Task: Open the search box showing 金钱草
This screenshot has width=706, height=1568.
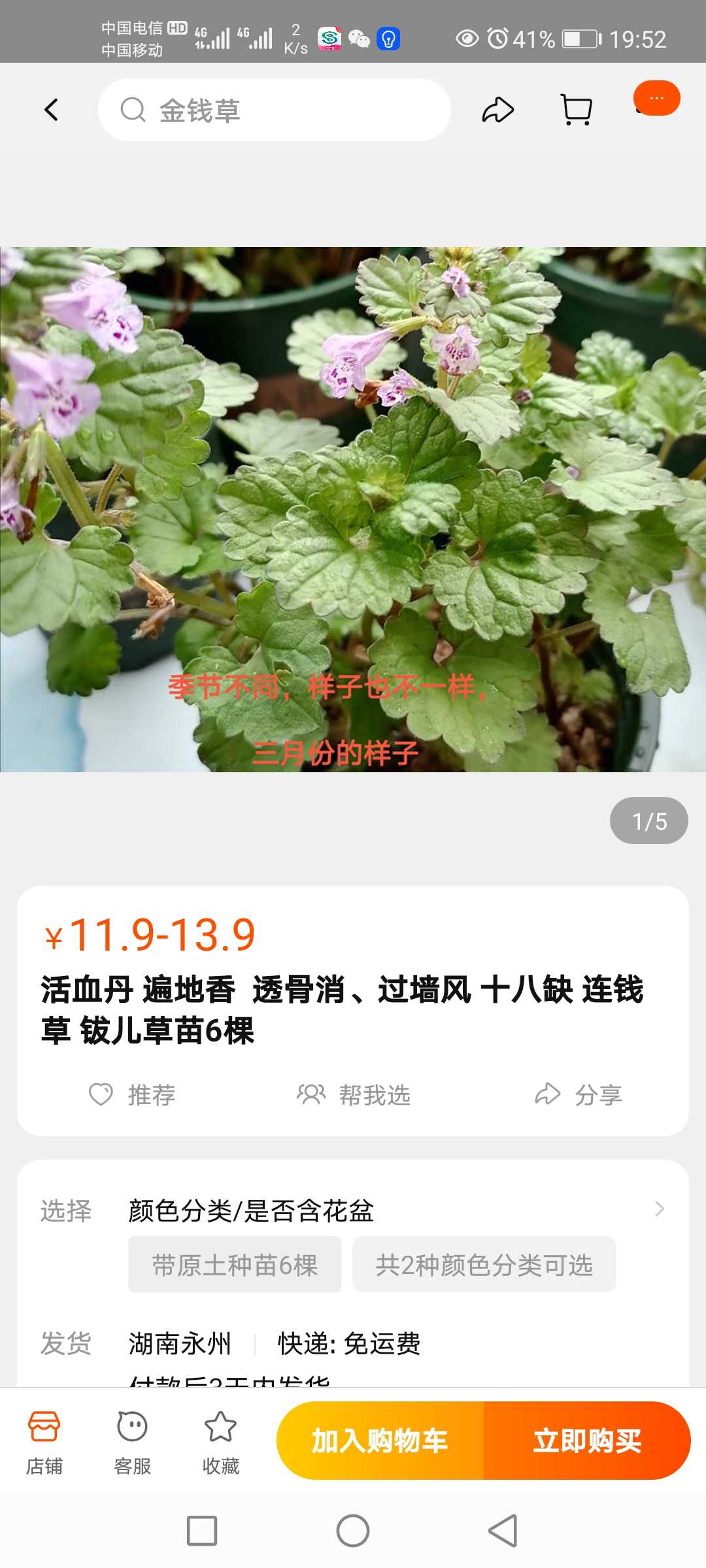Action: pyautogui.click(x=275, y=110)
